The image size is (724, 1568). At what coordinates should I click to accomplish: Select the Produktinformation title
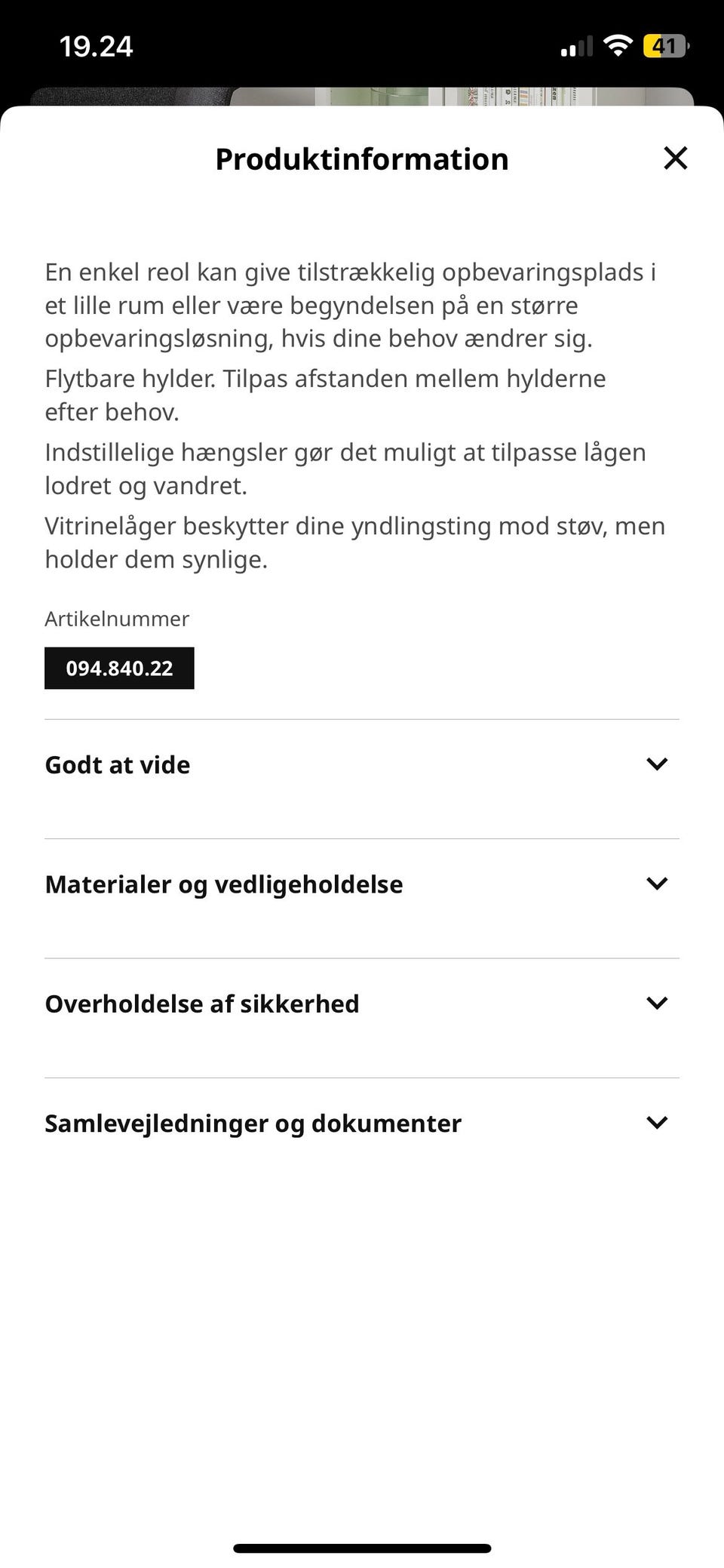361,158
